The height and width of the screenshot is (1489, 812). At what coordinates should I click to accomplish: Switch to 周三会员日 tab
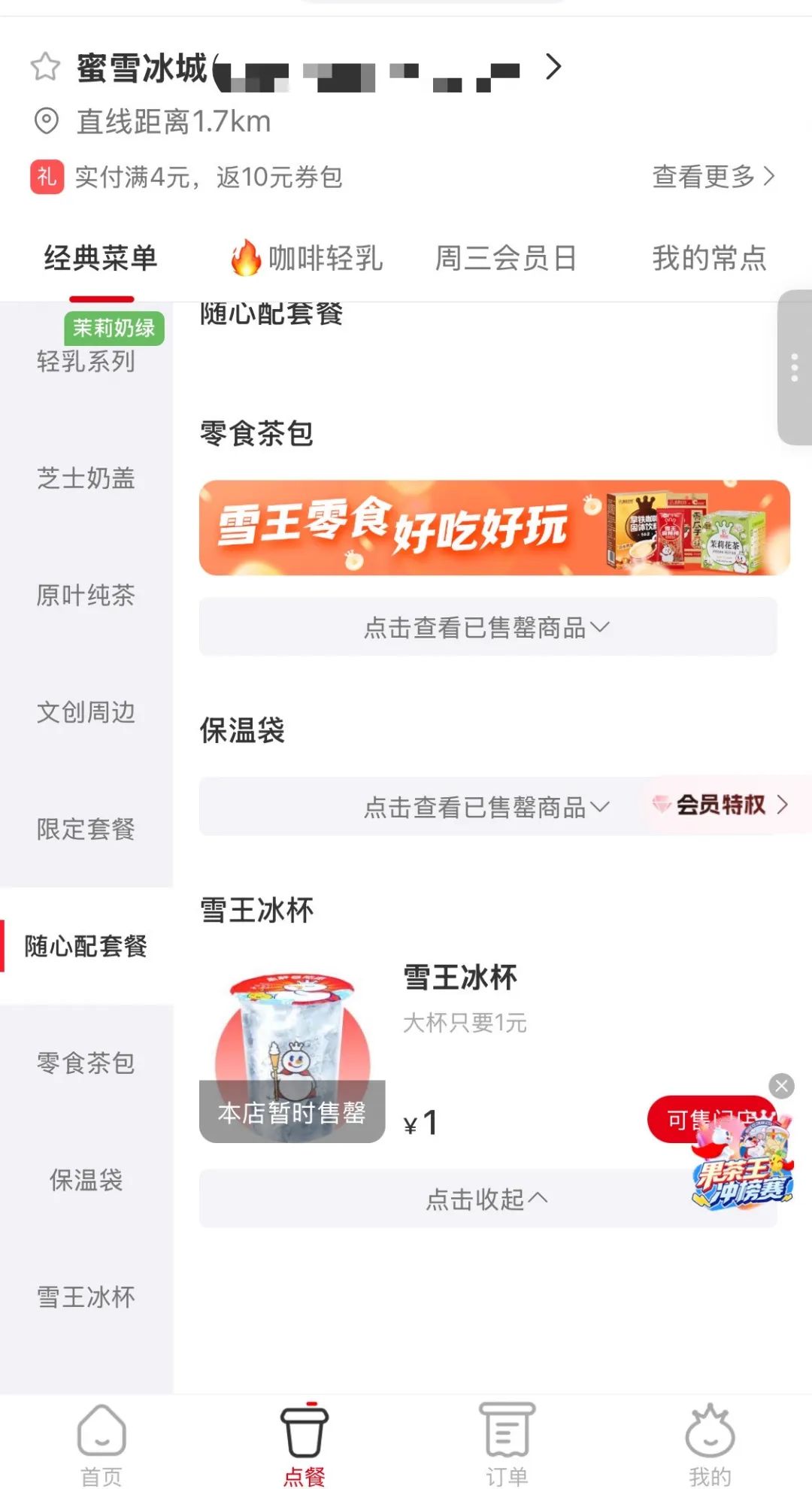(x=505, y=259)
